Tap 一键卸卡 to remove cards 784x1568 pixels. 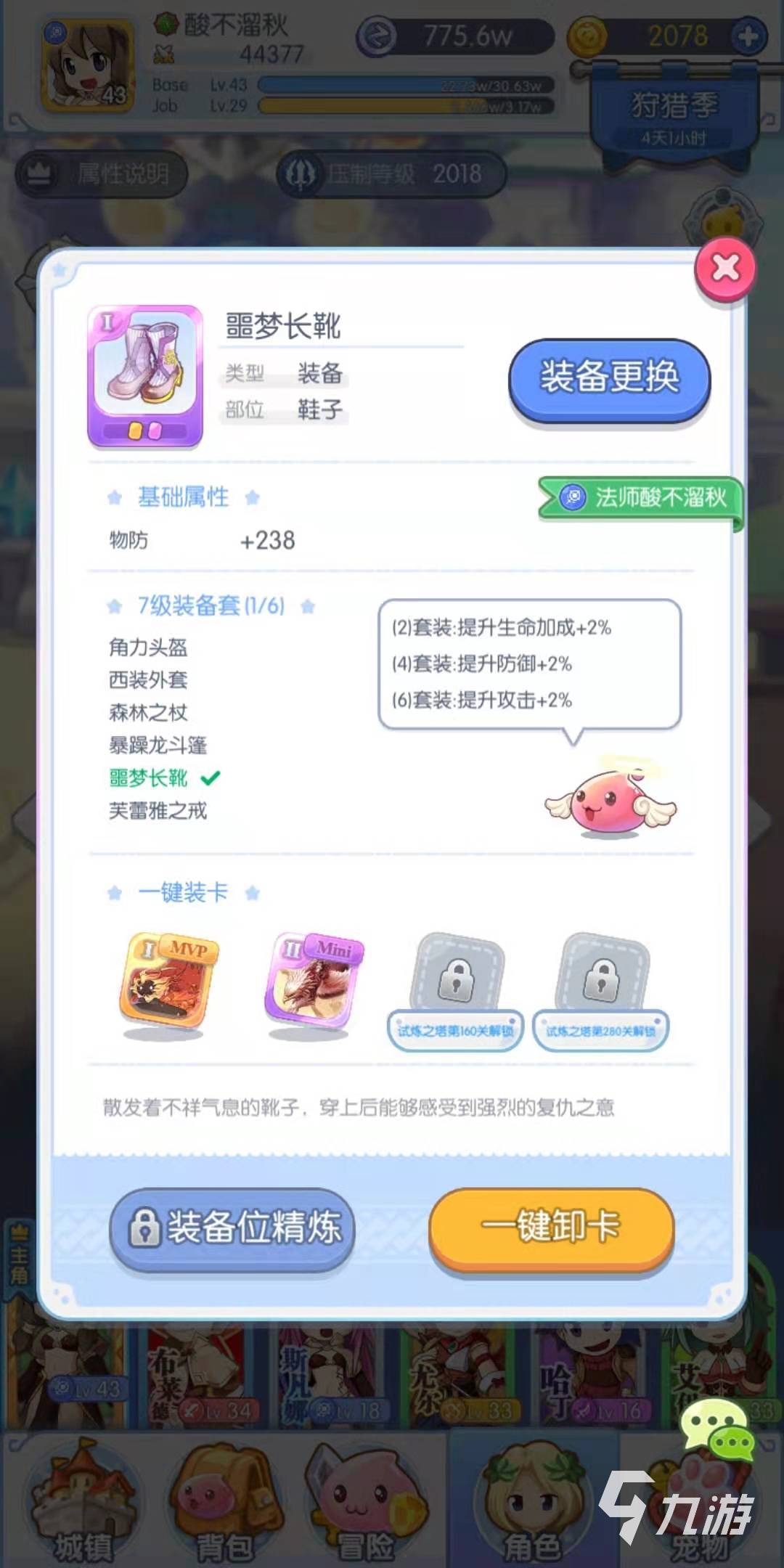click(552, 1227)
